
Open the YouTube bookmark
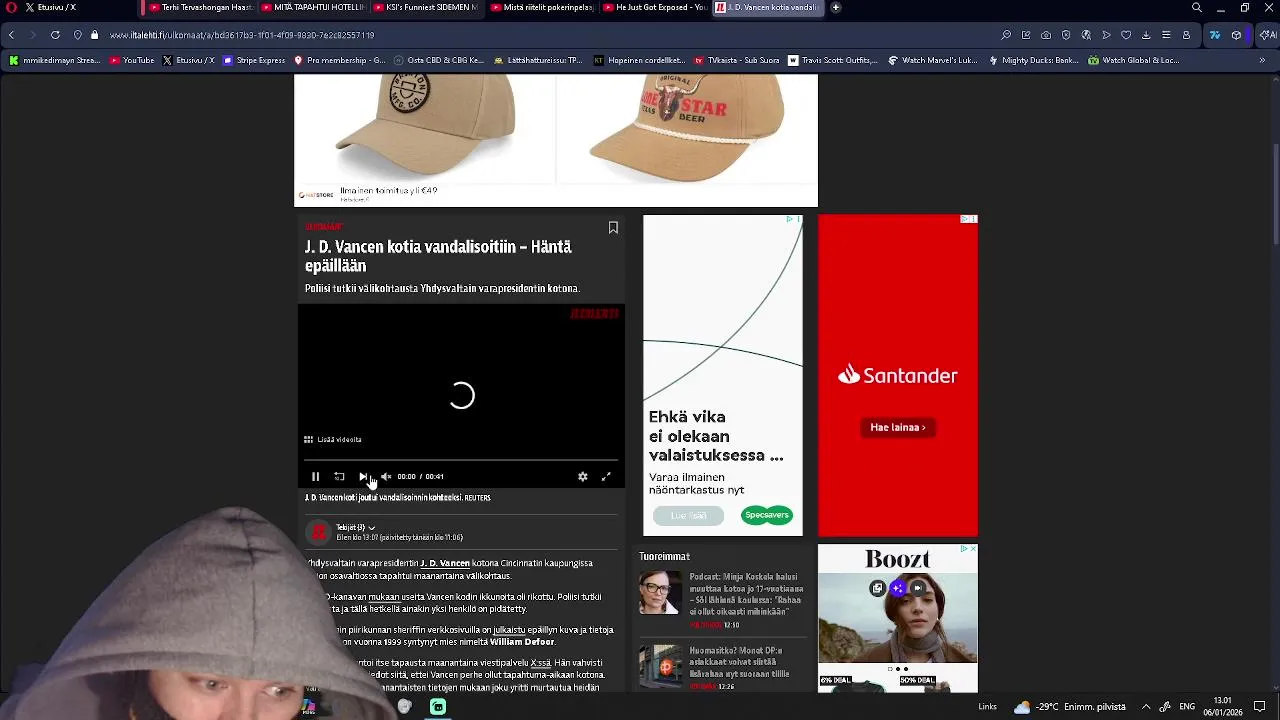tap(132, 60)
